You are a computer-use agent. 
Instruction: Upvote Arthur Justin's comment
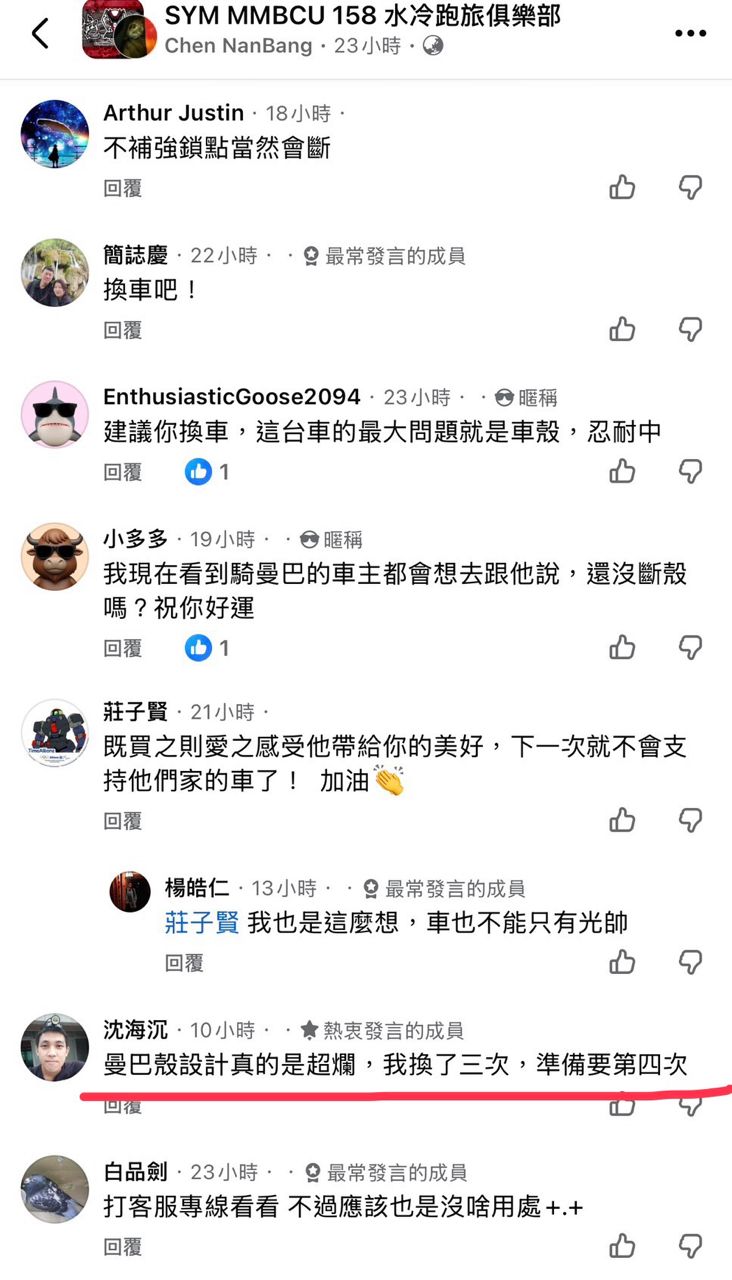(622, 187)
